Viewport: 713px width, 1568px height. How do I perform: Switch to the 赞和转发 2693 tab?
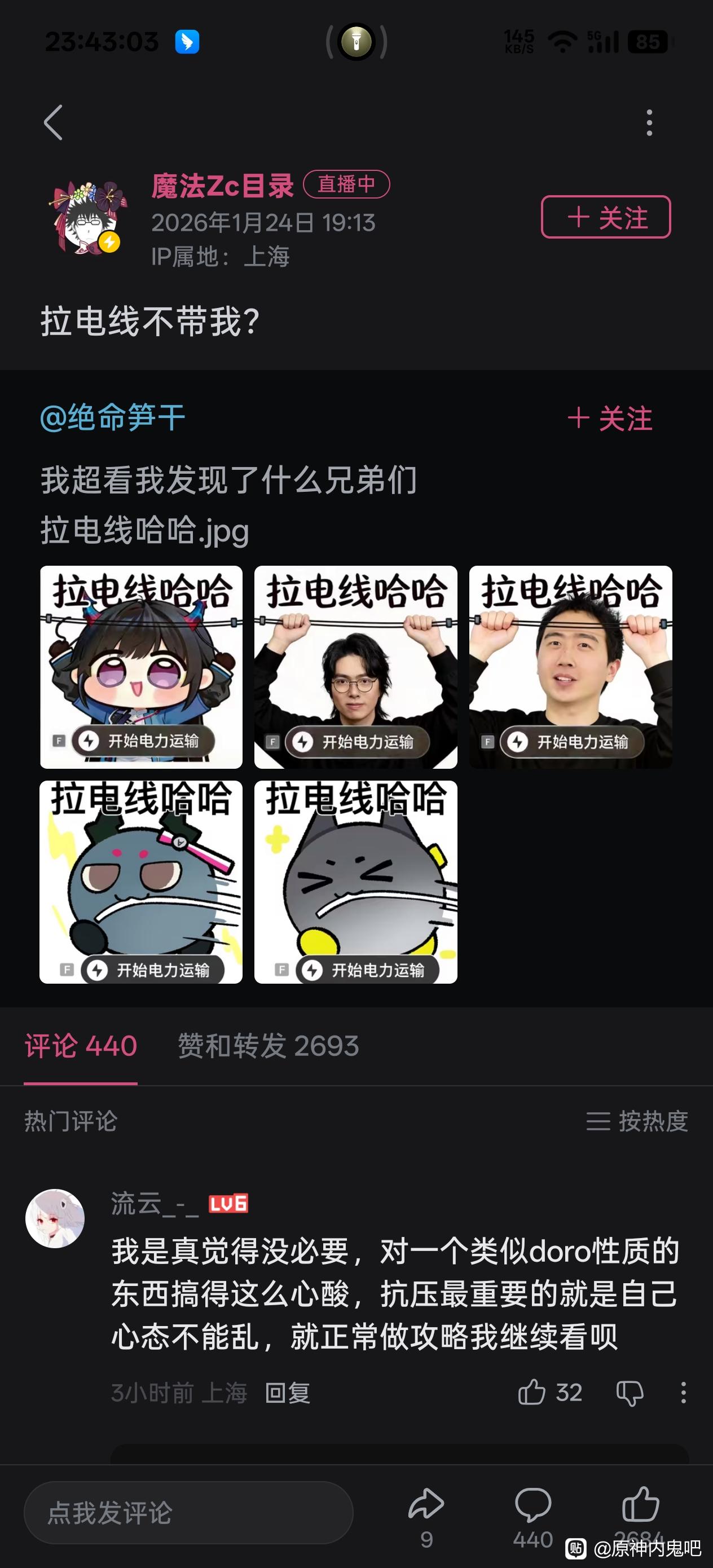click(x=268, y=1046)
